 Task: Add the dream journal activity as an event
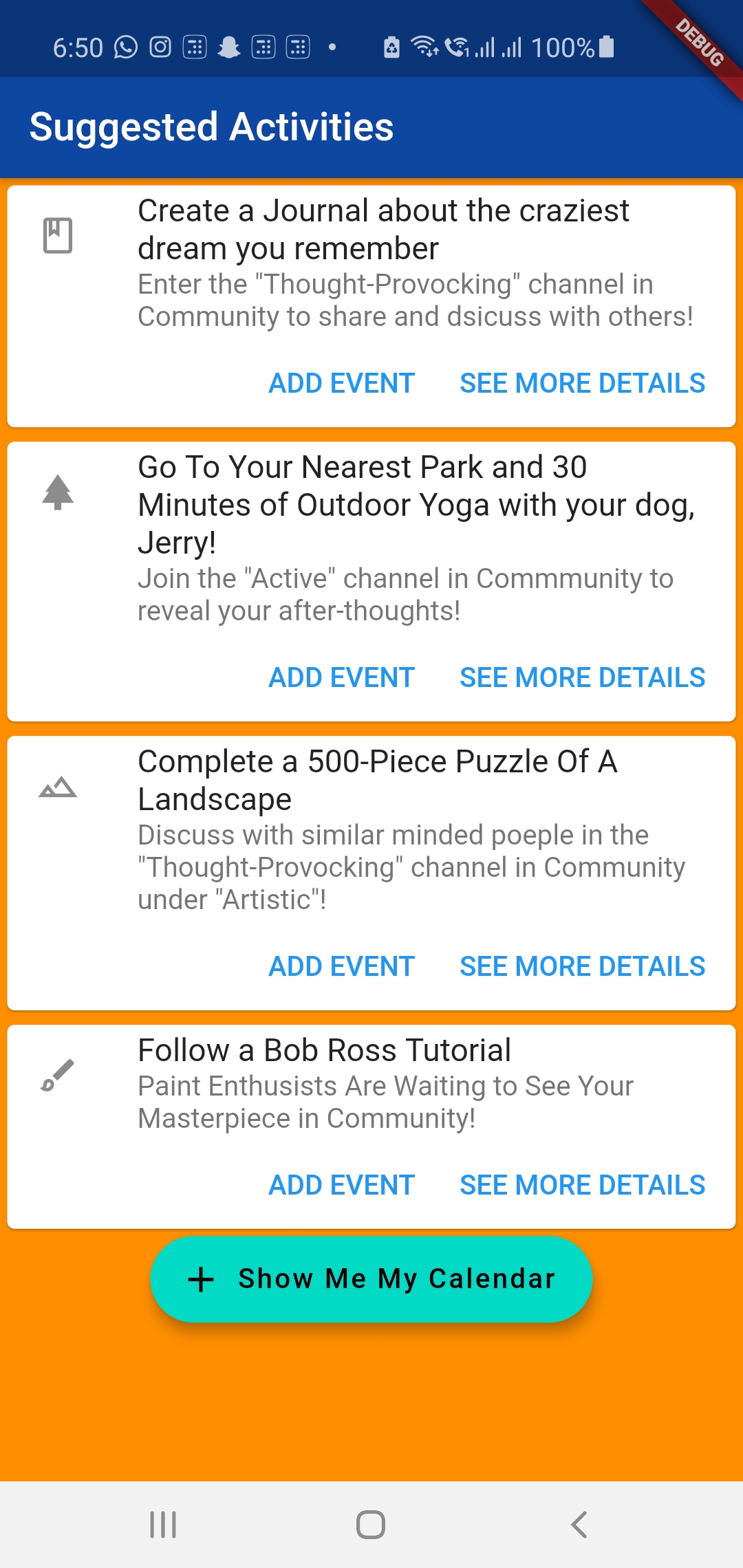point(341,383)
